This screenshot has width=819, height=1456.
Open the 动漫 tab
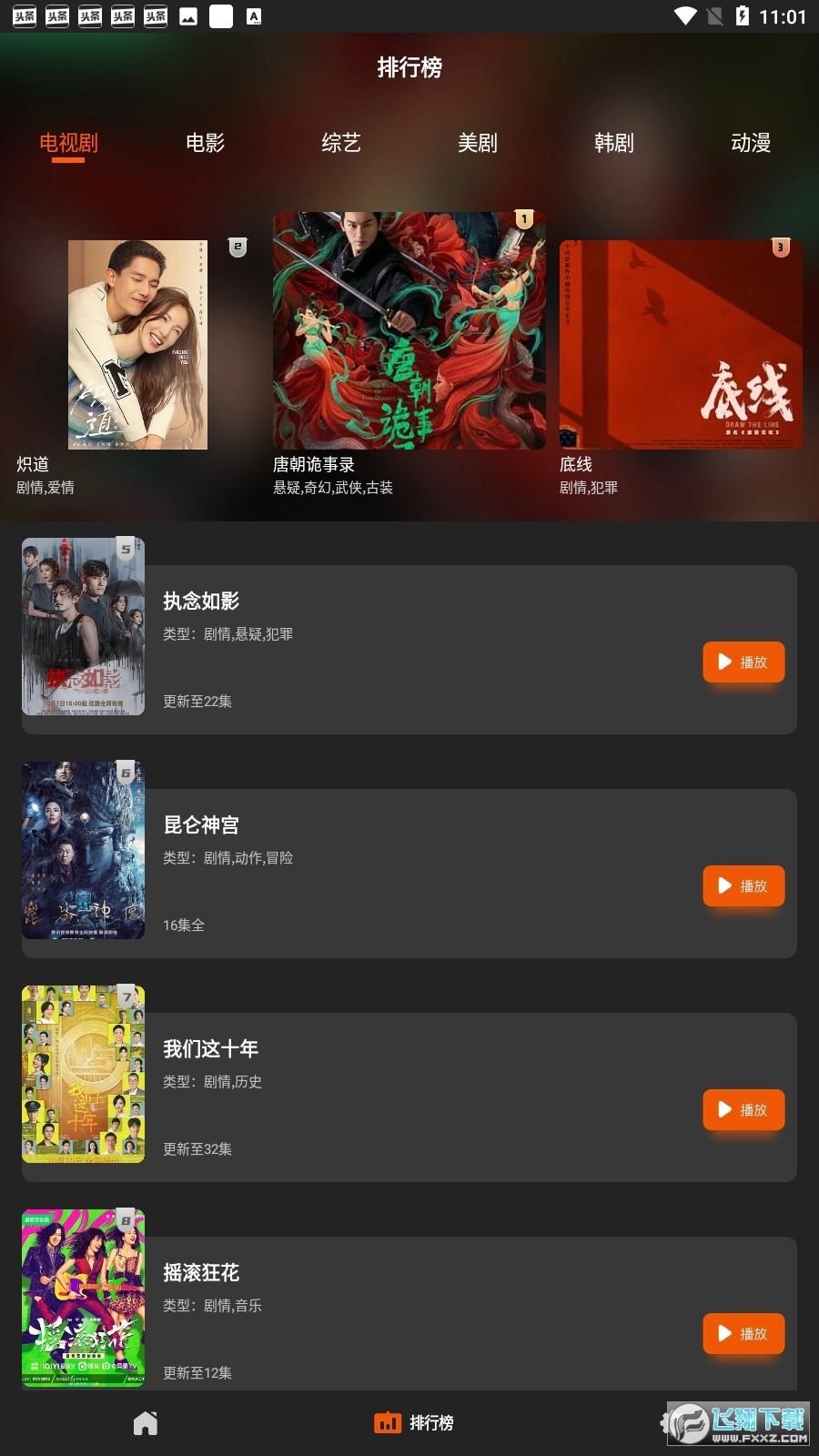pyautogui.click(x=749, y=143)
